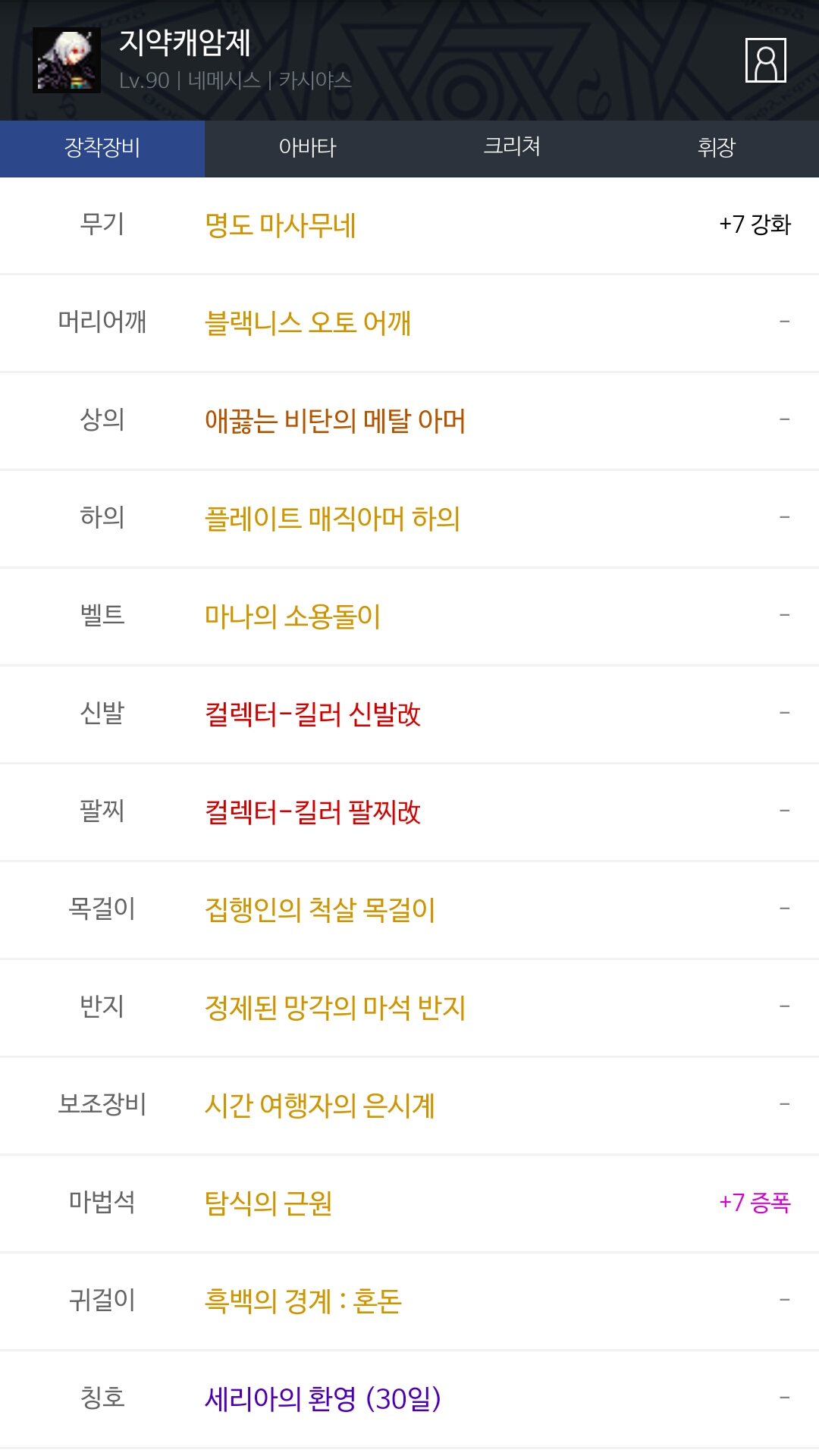
Task: Select the 장착장비 tab
Action: pyautogui.click(x=102, y=148)
